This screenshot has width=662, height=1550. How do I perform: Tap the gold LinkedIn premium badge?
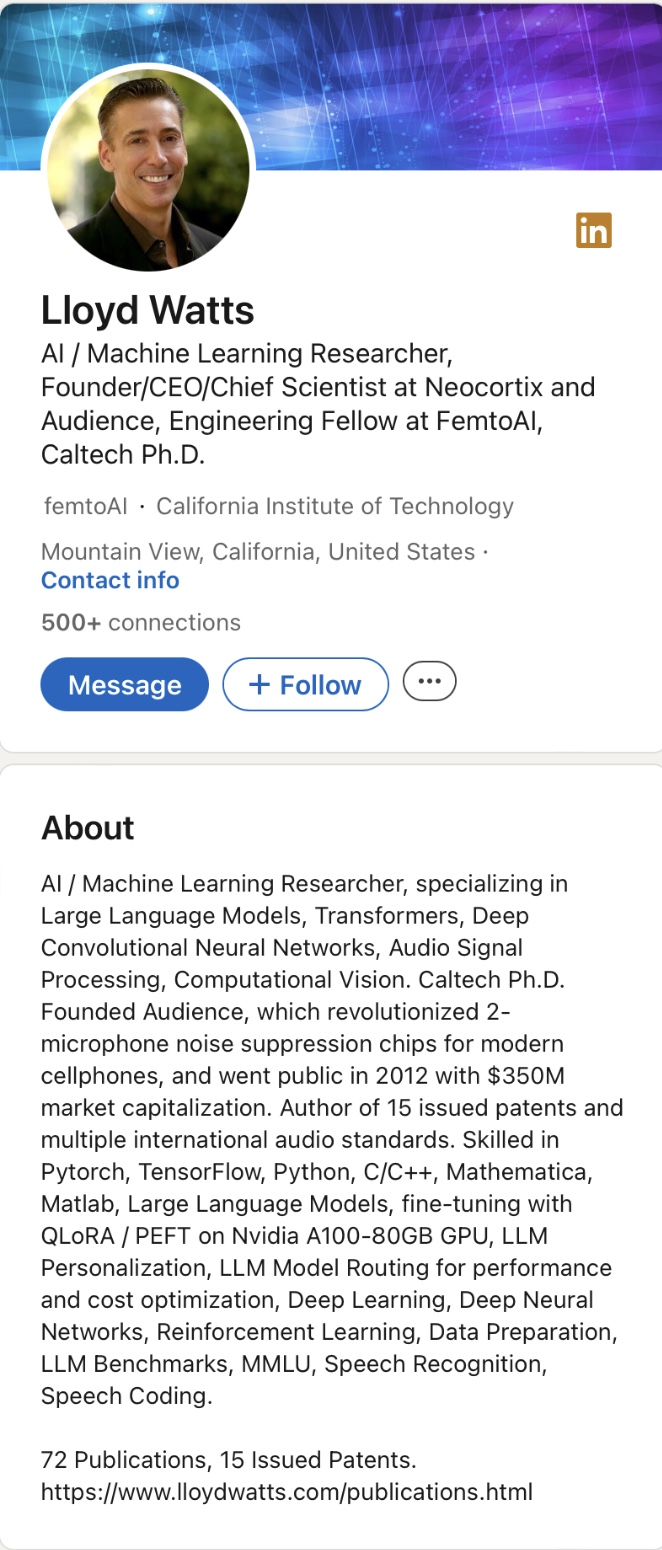point(593,231)
